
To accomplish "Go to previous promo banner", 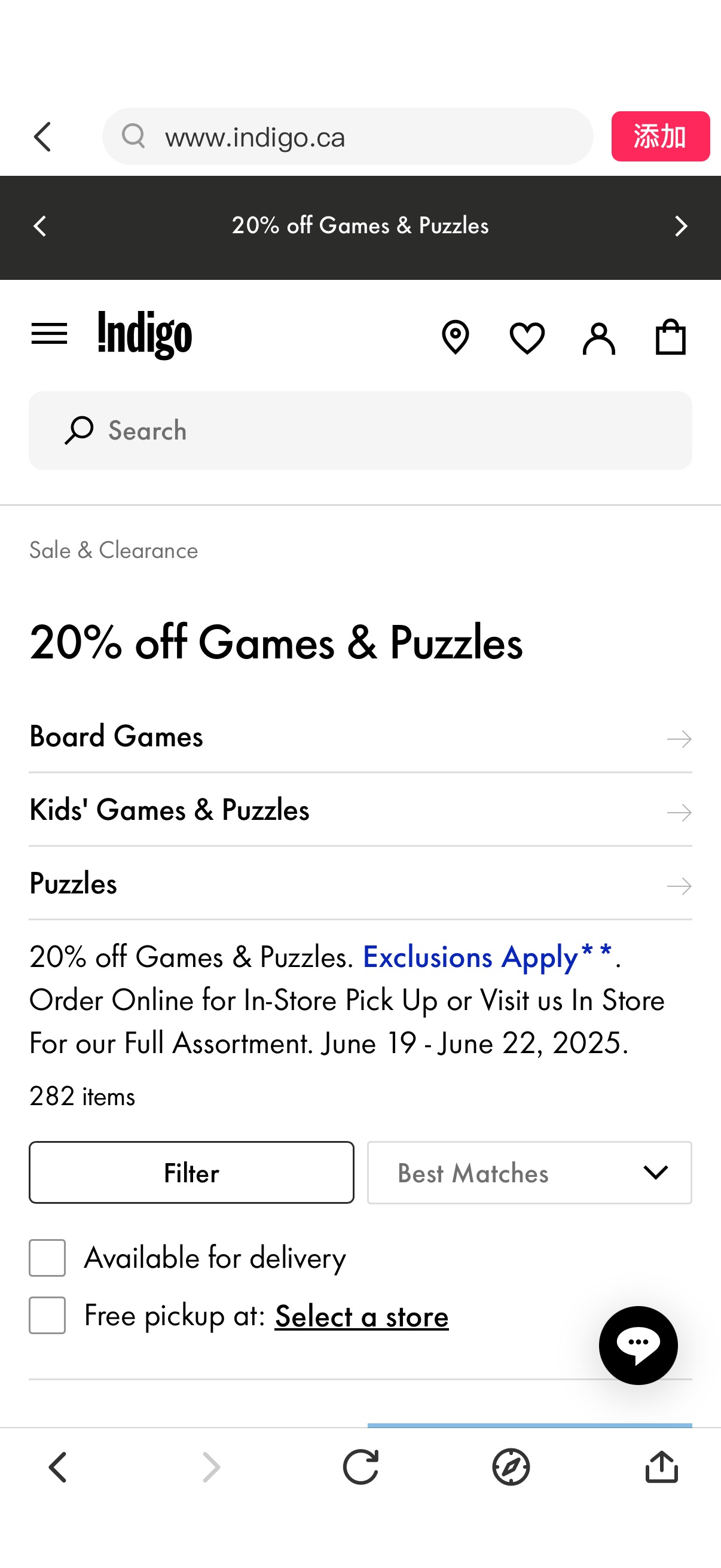I will (39, 226).
